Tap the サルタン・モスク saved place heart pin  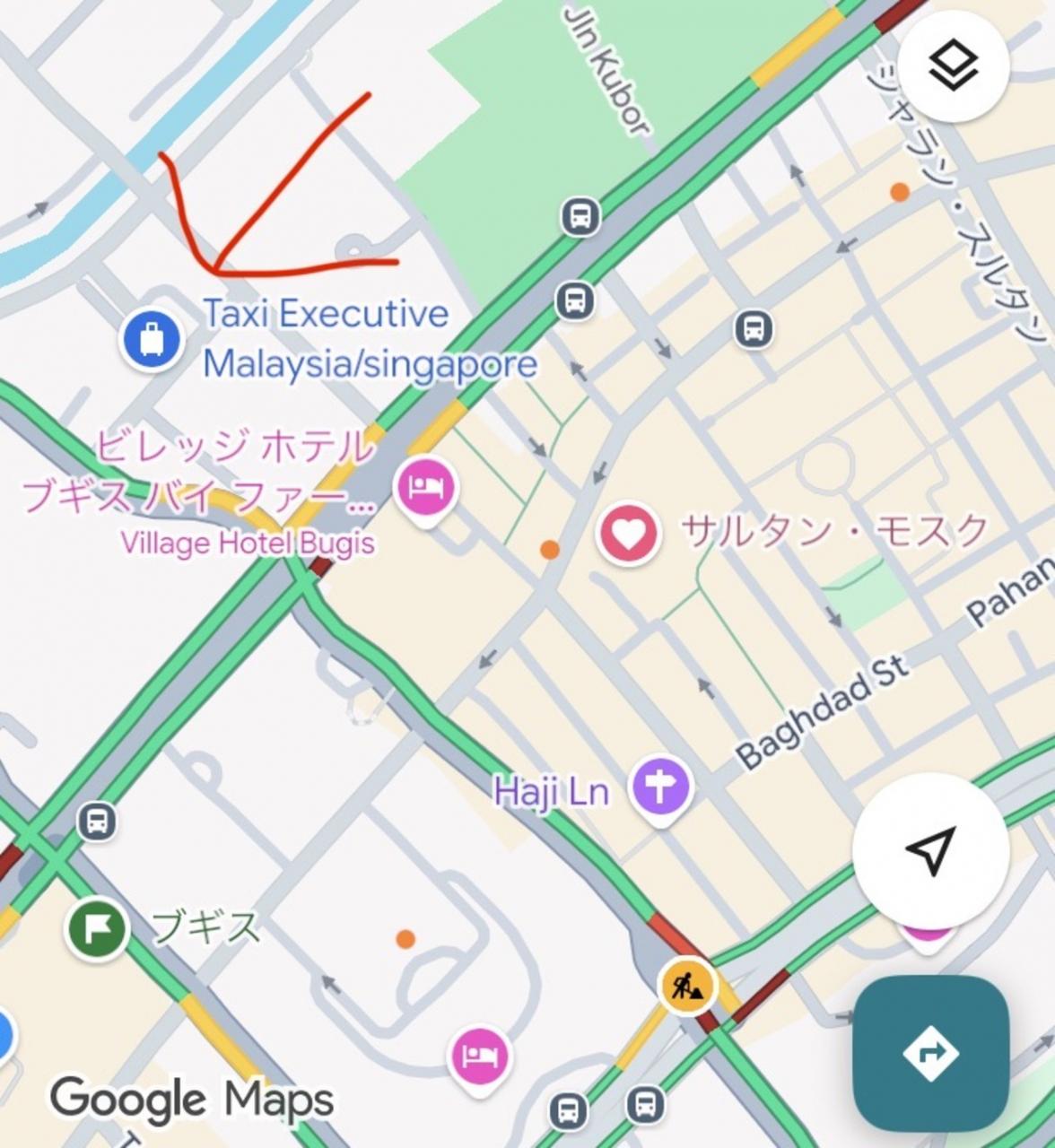coord(629,534)
